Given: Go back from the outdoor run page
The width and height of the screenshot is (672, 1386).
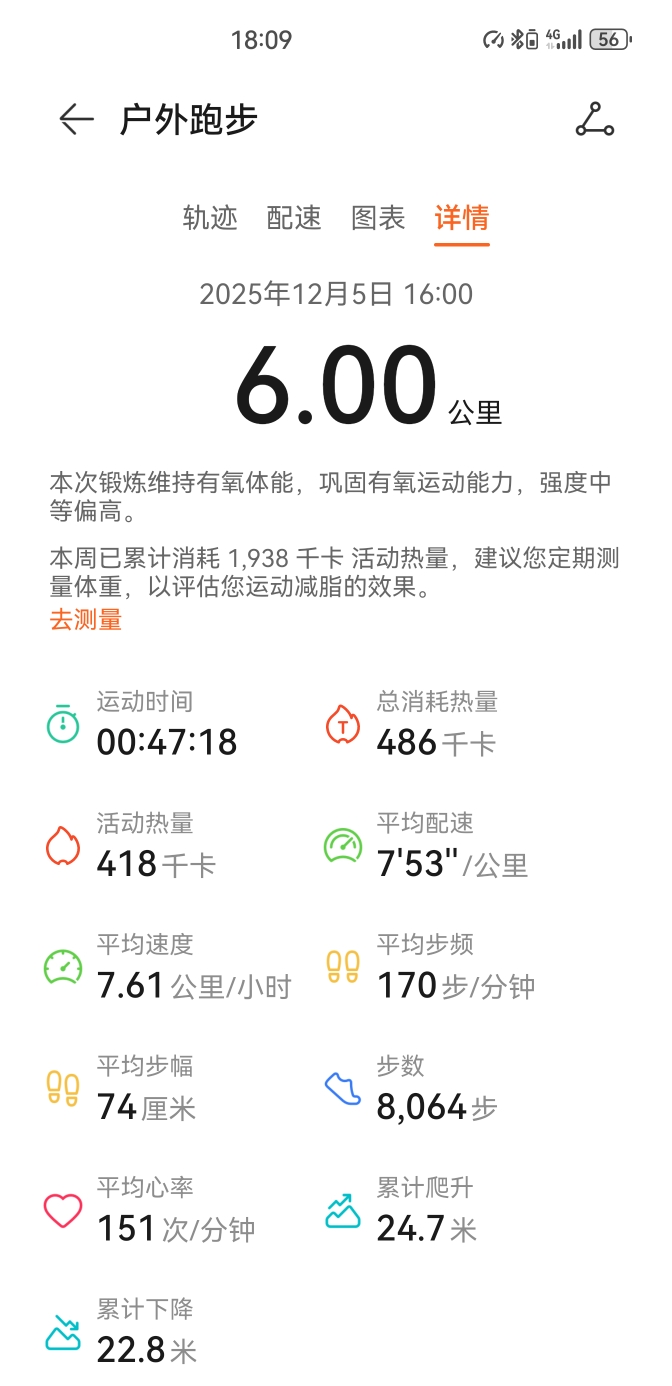Looking at the screenshot, I should click(76, 120).
